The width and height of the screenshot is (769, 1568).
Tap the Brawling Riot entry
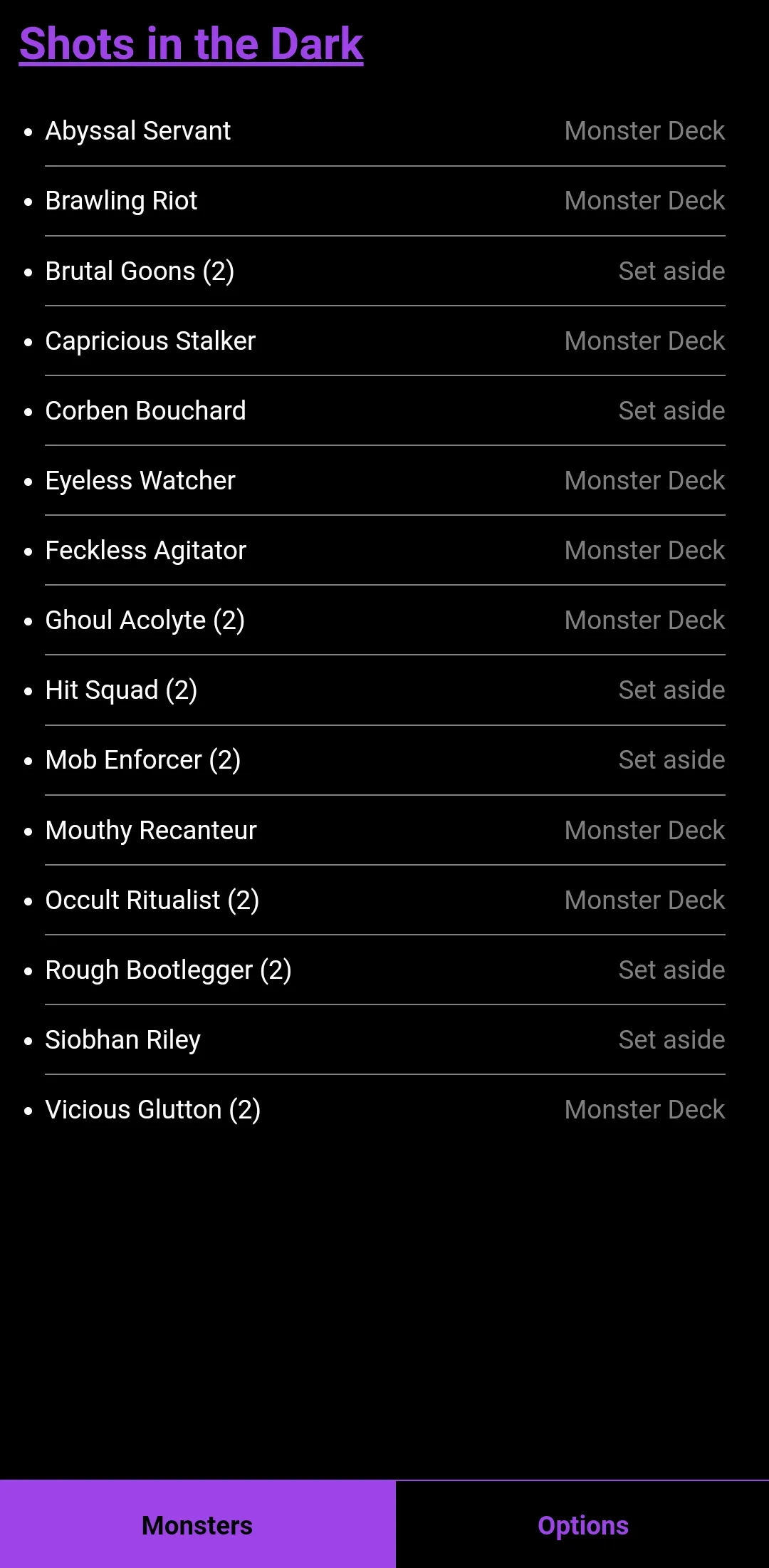coord(385,201)
